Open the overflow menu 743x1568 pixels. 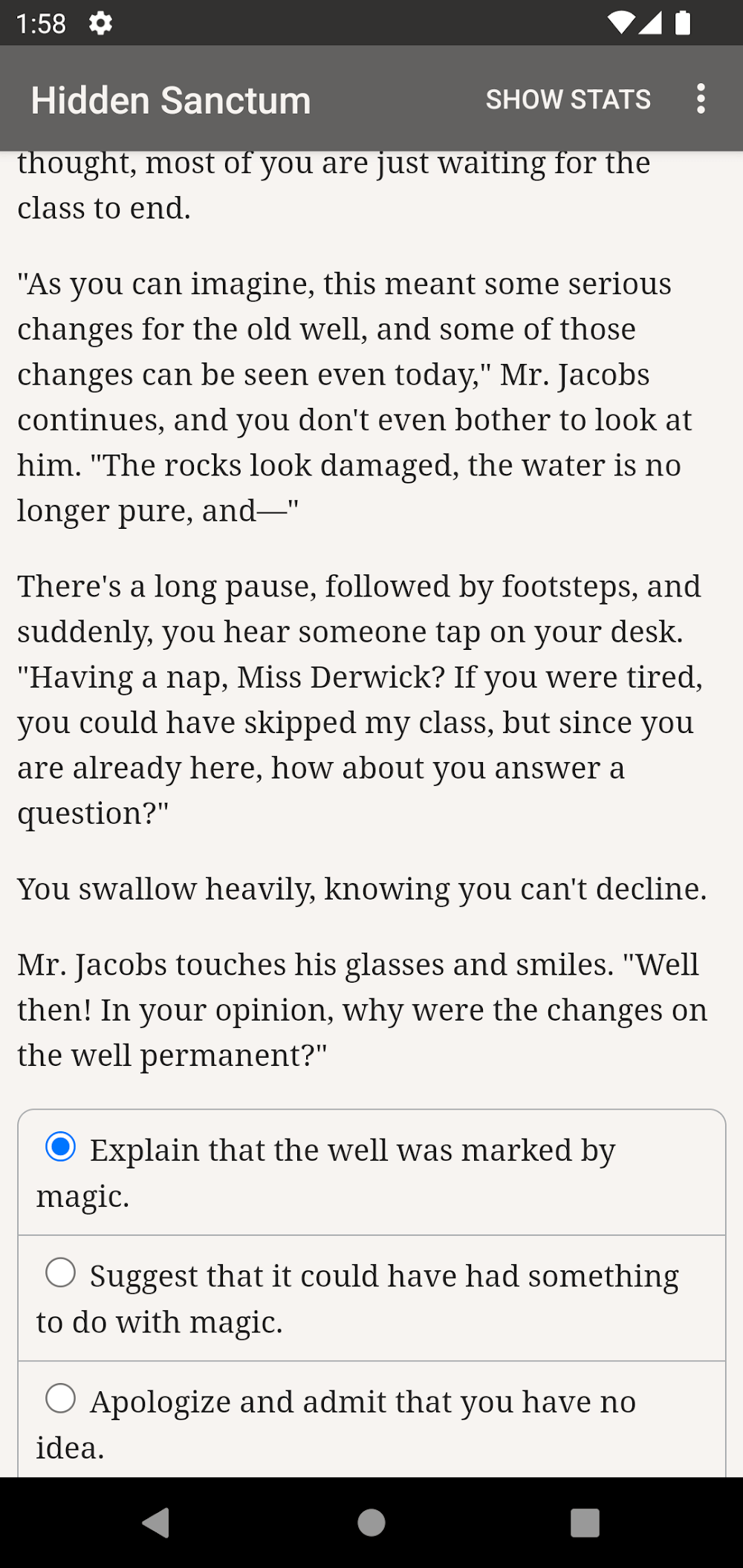click(700, 99)
